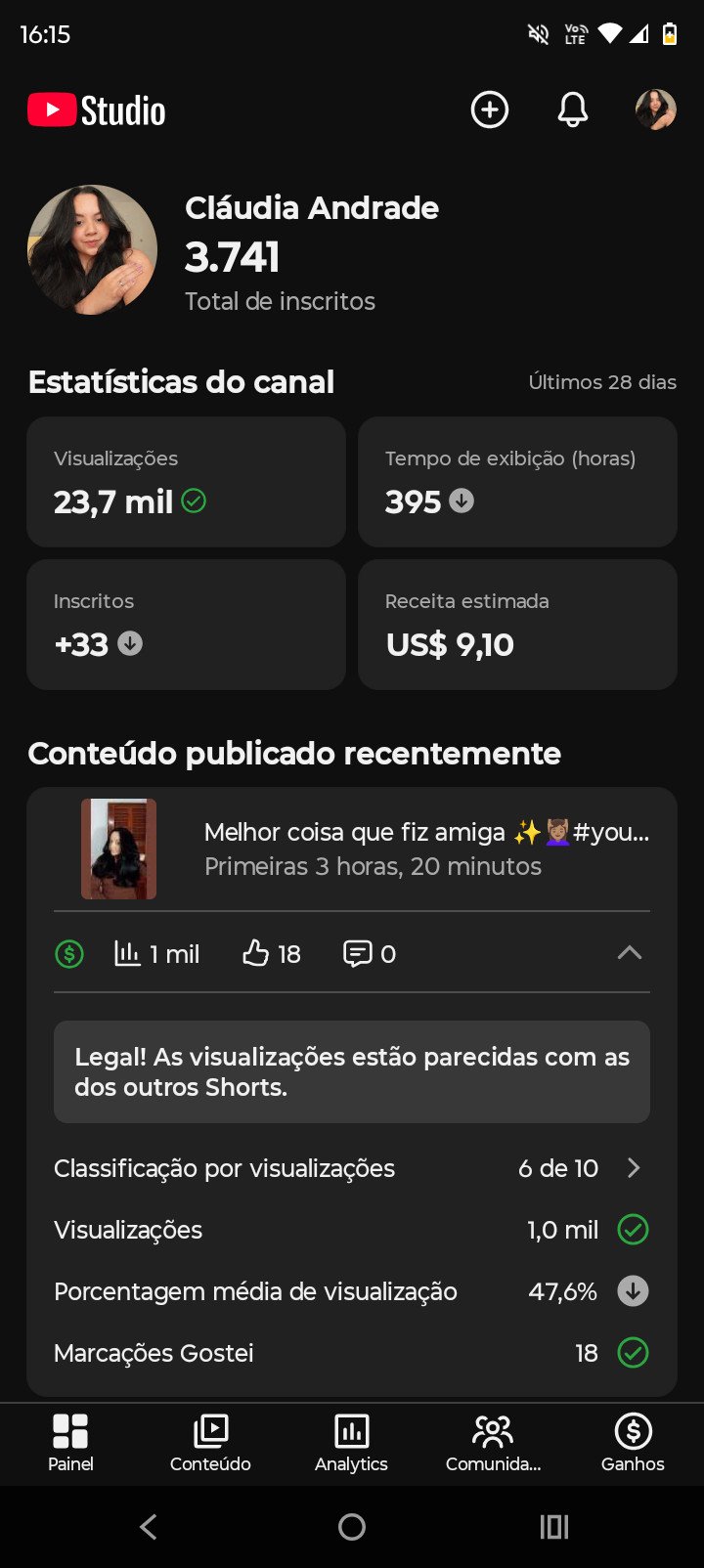704x1568 pixels.
Task: Tap Últimos 28 dias to change the period
Action: (603, 382)
